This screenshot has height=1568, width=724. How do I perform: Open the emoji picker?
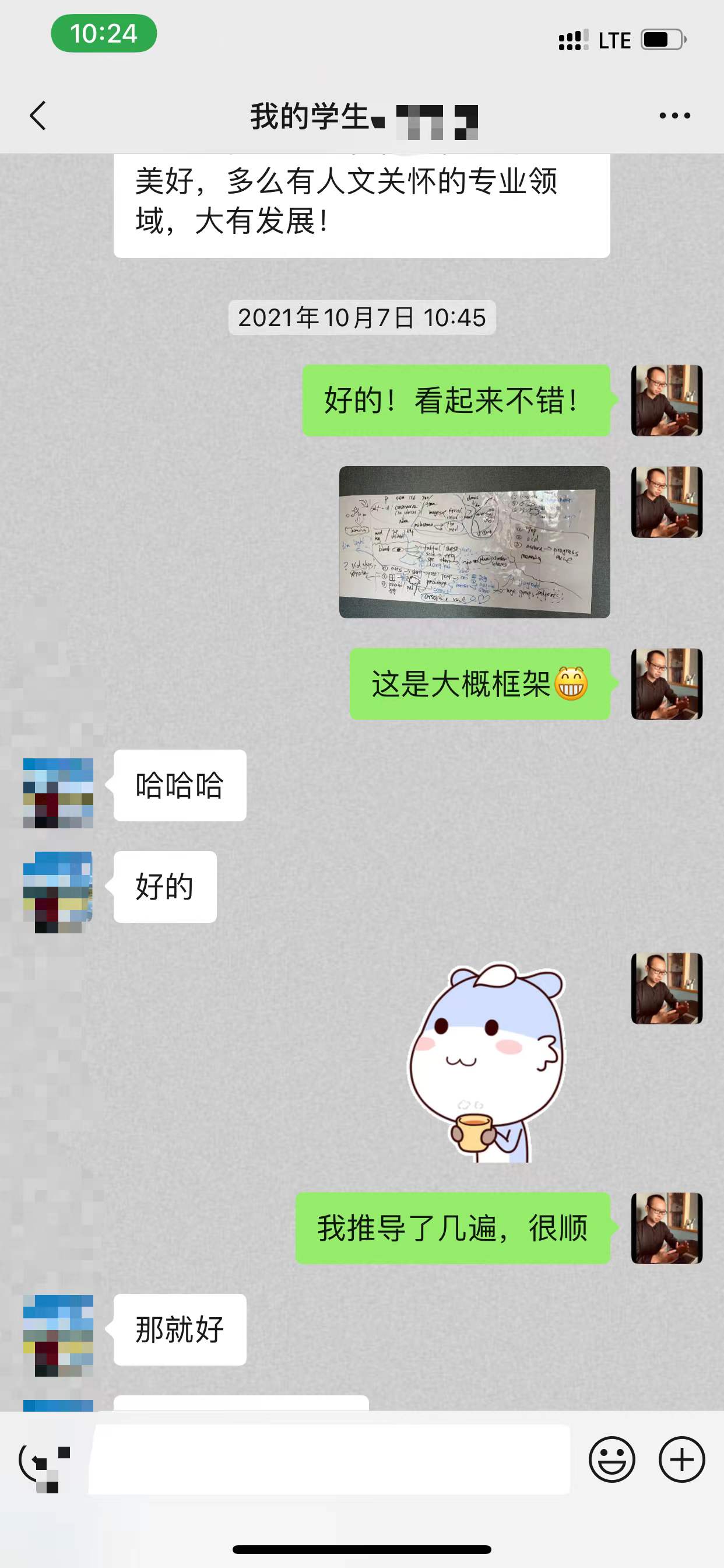click(x=611, y=1459)
